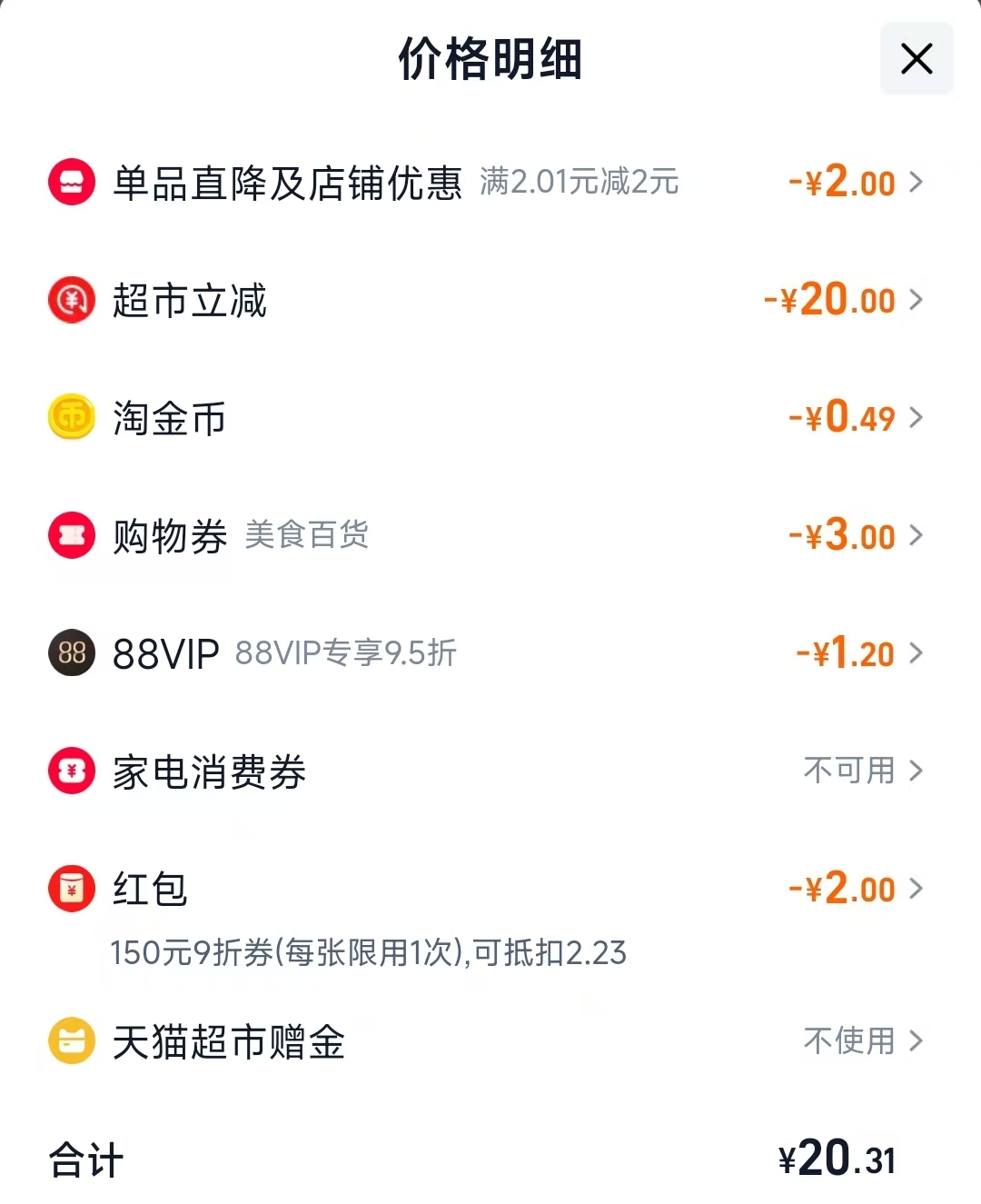Select the 超市立减 red discount icon
Image resolution: width=981 pixels, height=1204 pixels.
click(x=71, y=300)
